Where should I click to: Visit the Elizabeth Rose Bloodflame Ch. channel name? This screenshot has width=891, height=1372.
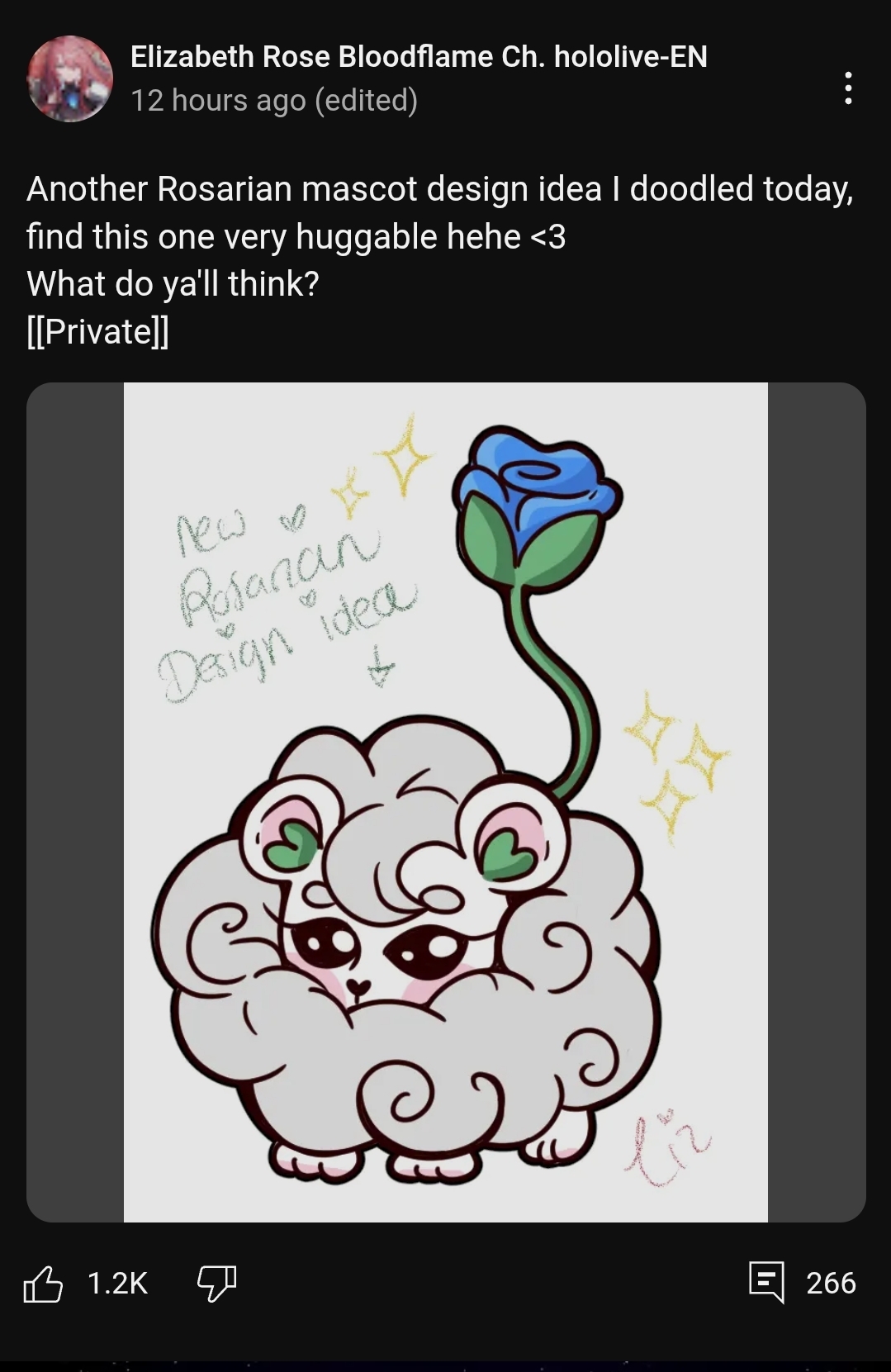[419, 57]
